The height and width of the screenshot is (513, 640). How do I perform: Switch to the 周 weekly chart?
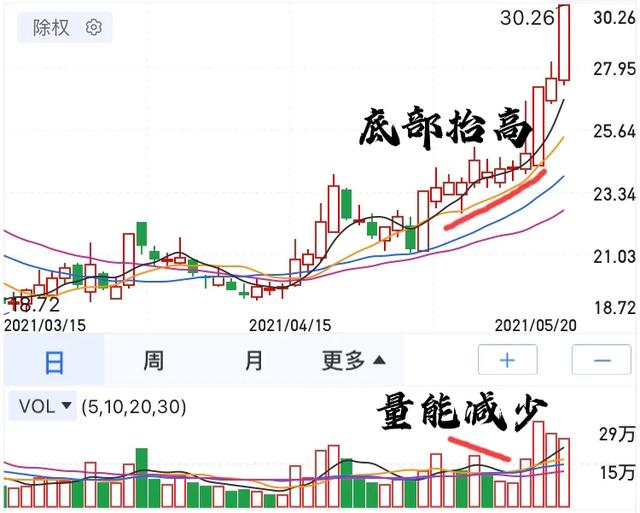tap(153, 361)
